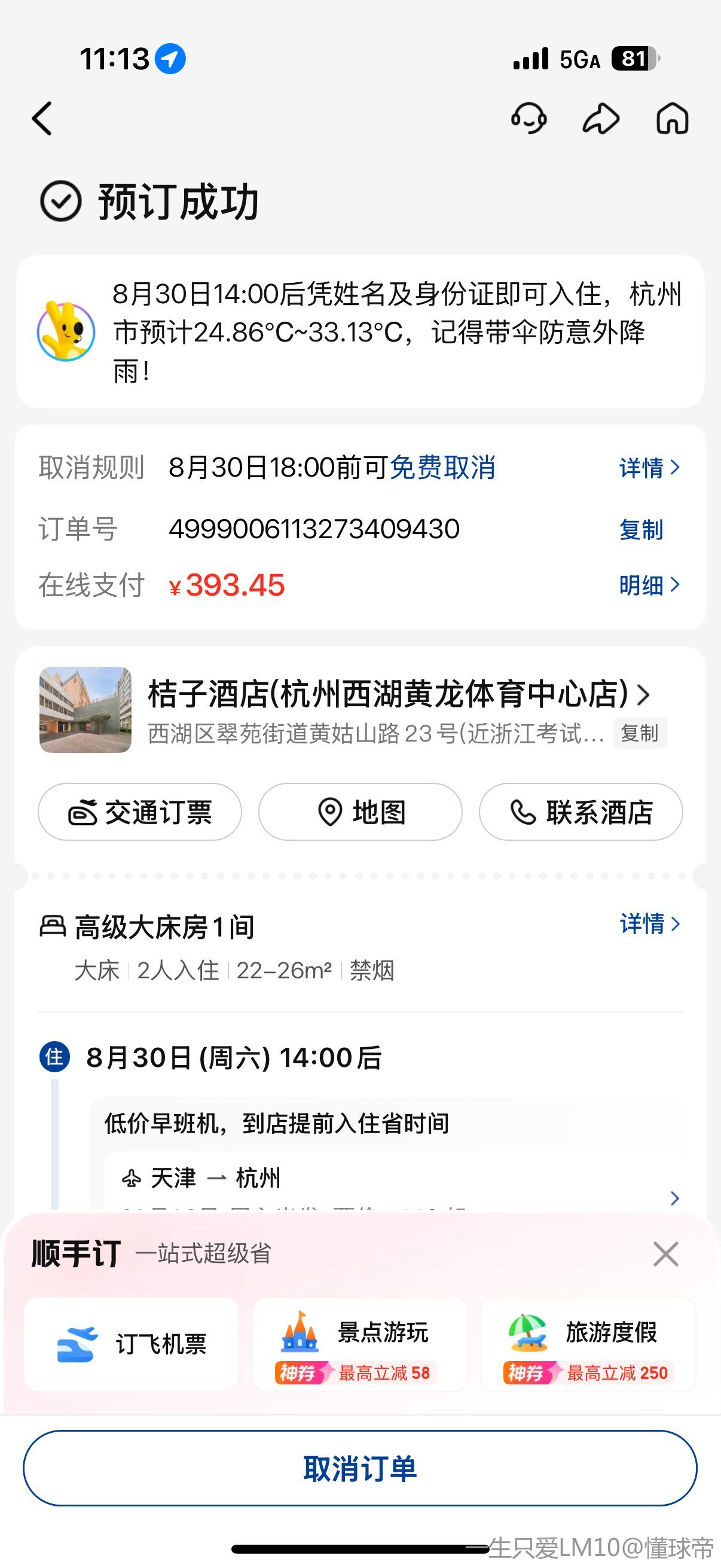Select 订飞机票 card
Image resolution: width=721 pixels, height=1568 pixels.
tap(131, 1344)
